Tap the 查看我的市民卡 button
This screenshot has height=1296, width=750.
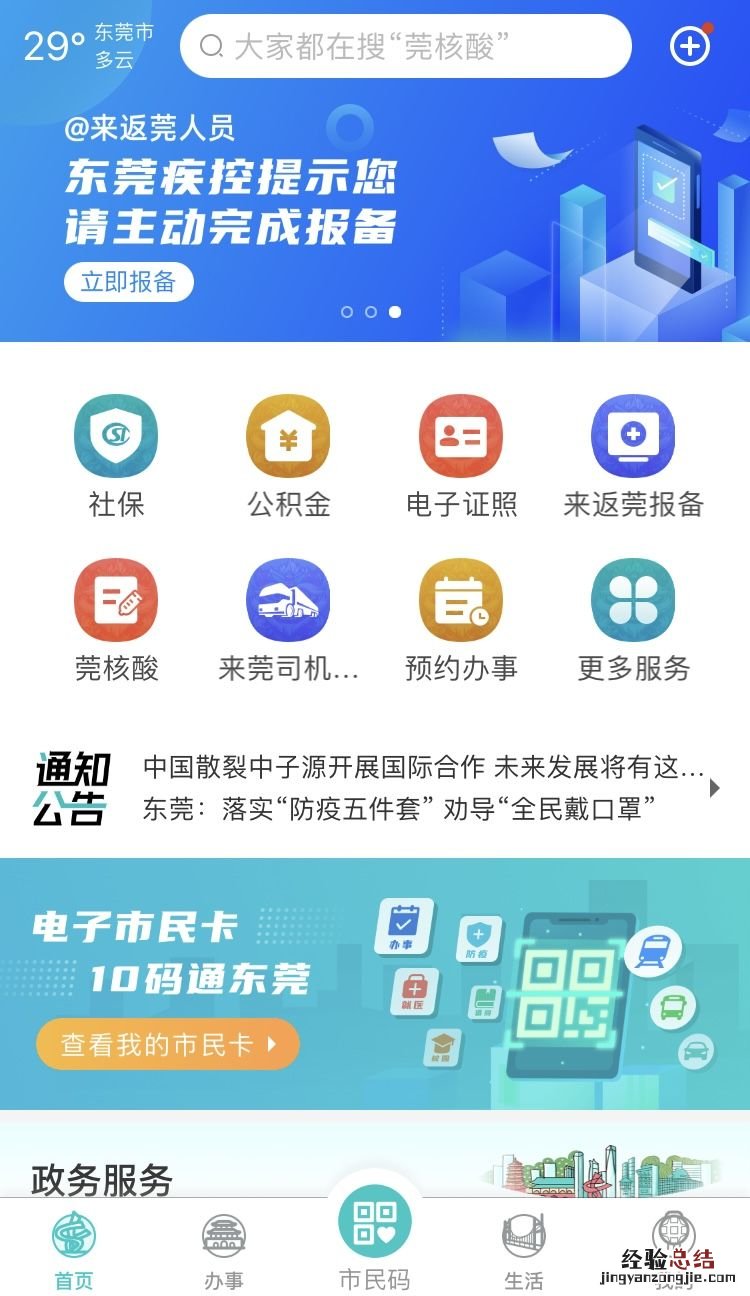166,1043
